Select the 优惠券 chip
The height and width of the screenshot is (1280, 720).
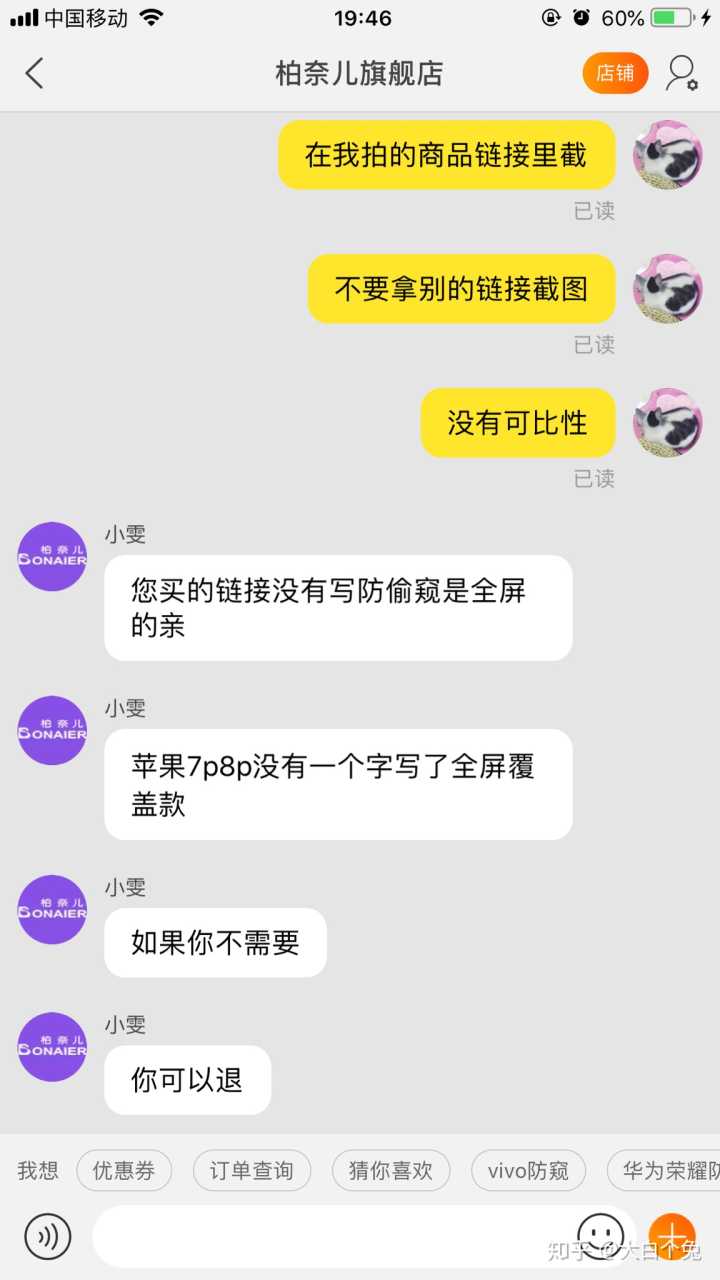pos(124,1170)
